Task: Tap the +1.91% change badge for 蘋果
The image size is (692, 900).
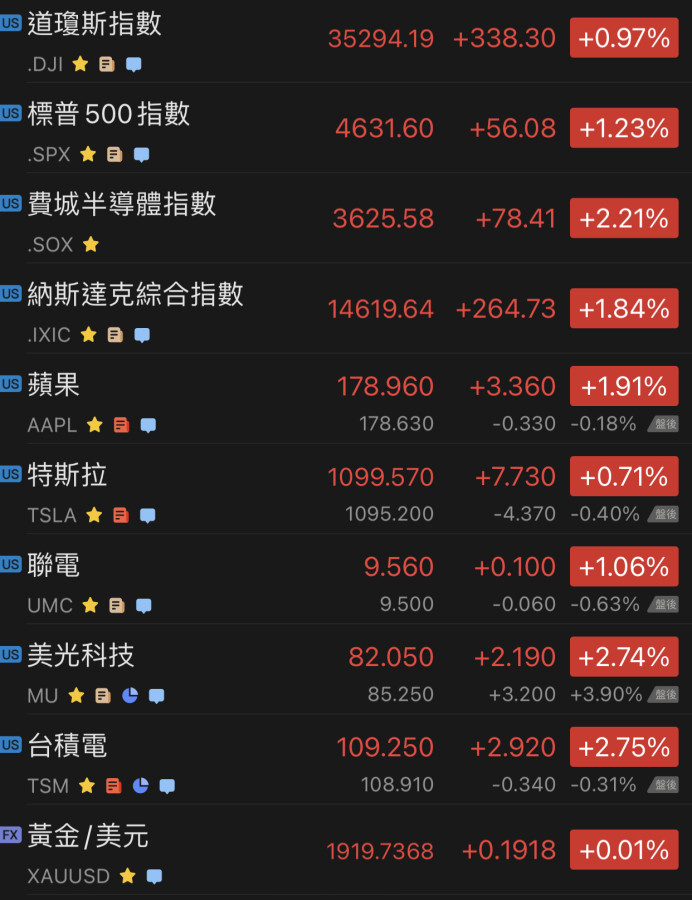Action: pos(624,386)
